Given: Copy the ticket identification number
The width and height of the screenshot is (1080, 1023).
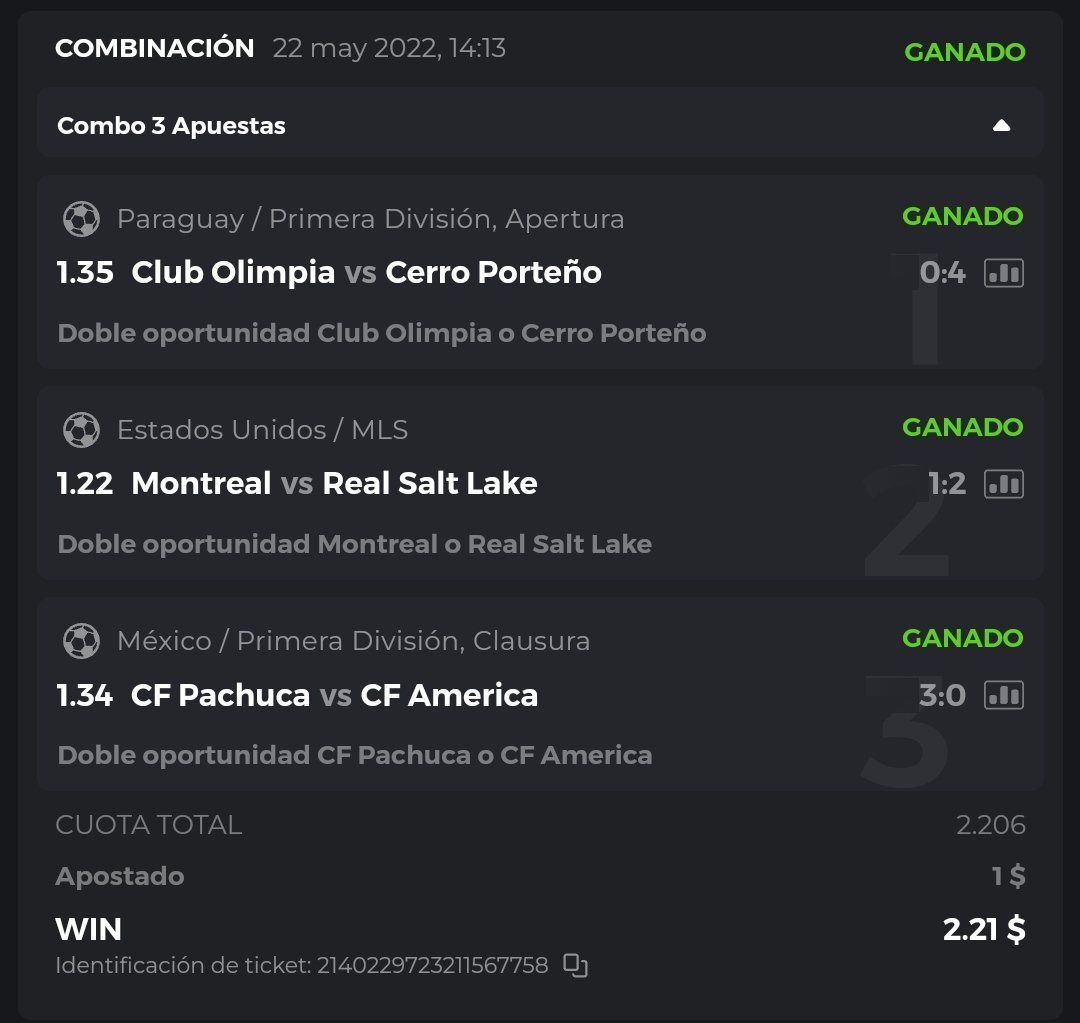Looking at the screenshot, I should pyautogui.click(x=575, y=966).
